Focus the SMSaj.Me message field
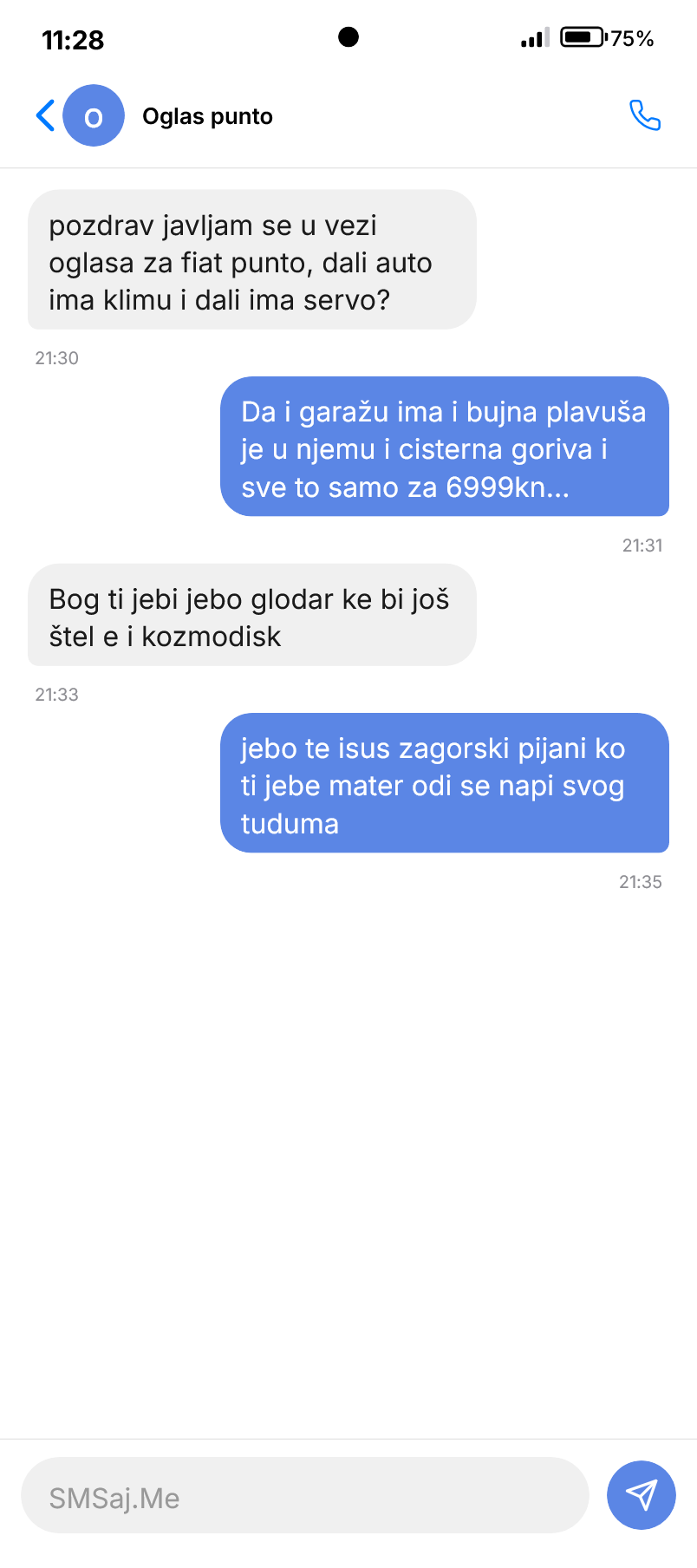The width and height of the screenshot is (697, 1568). [x=303, y=1498]
